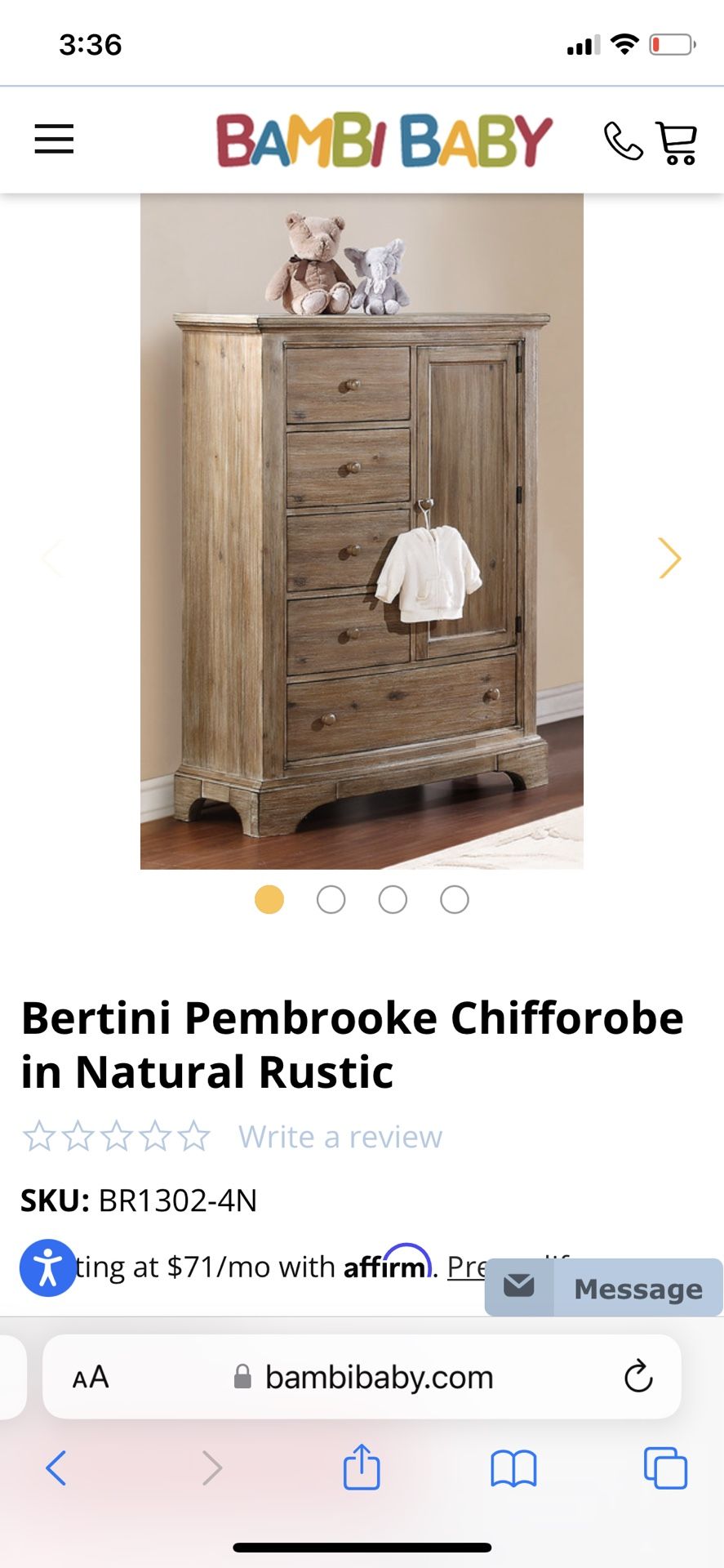Go to previous product image with left arrow
The width and height of the screenshot is (724, 1568).
tap(52, 558)
